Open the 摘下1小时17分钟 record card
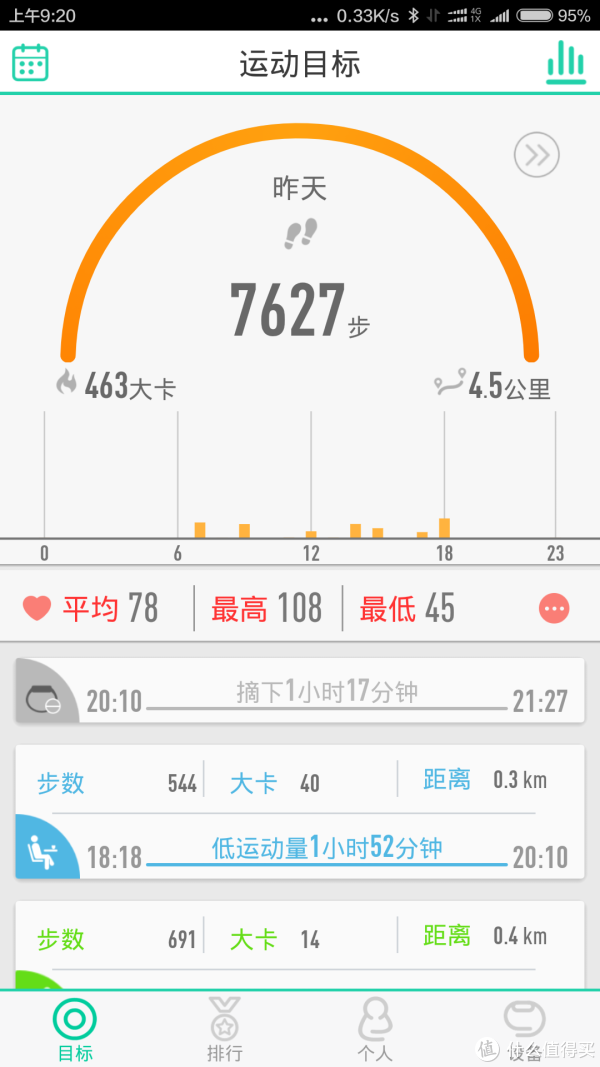This screenshot has height=1067, width=600. click(300, 691)
